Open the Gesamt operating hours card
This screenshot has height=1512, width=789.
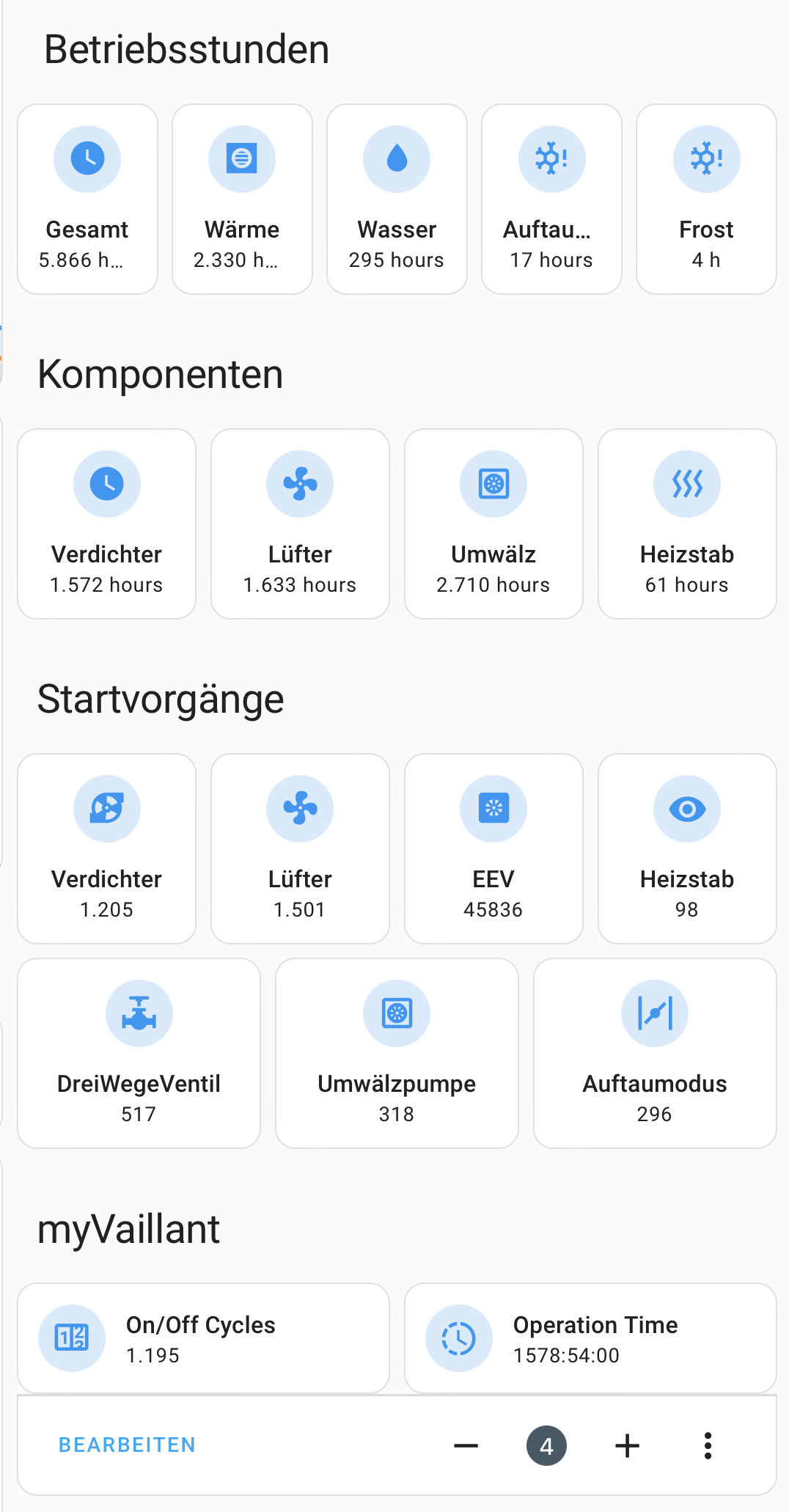pyautogui.click(x=87, y=199)
